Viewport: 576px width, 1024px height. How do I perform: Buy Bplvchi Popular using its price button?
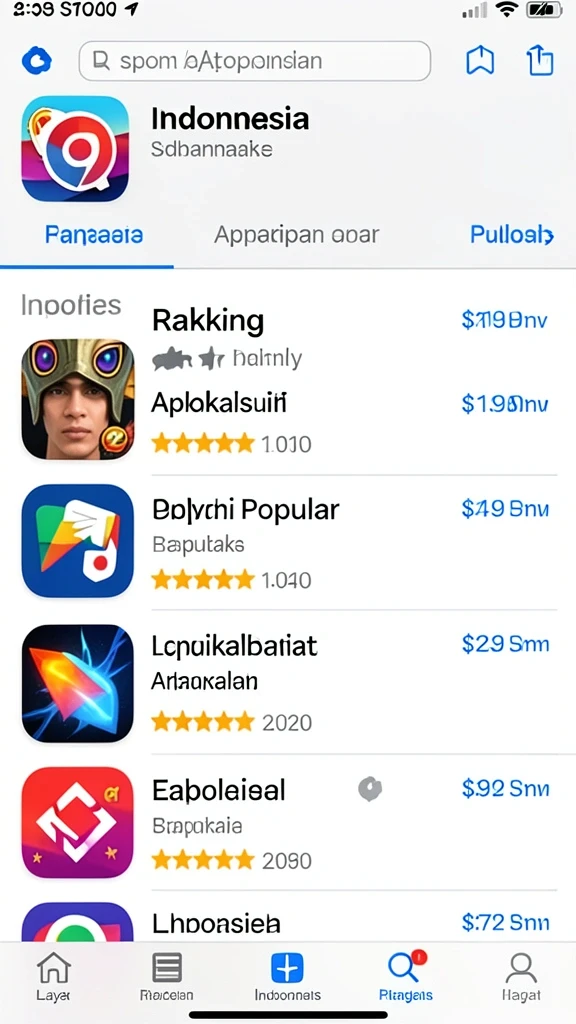(505, 509)
